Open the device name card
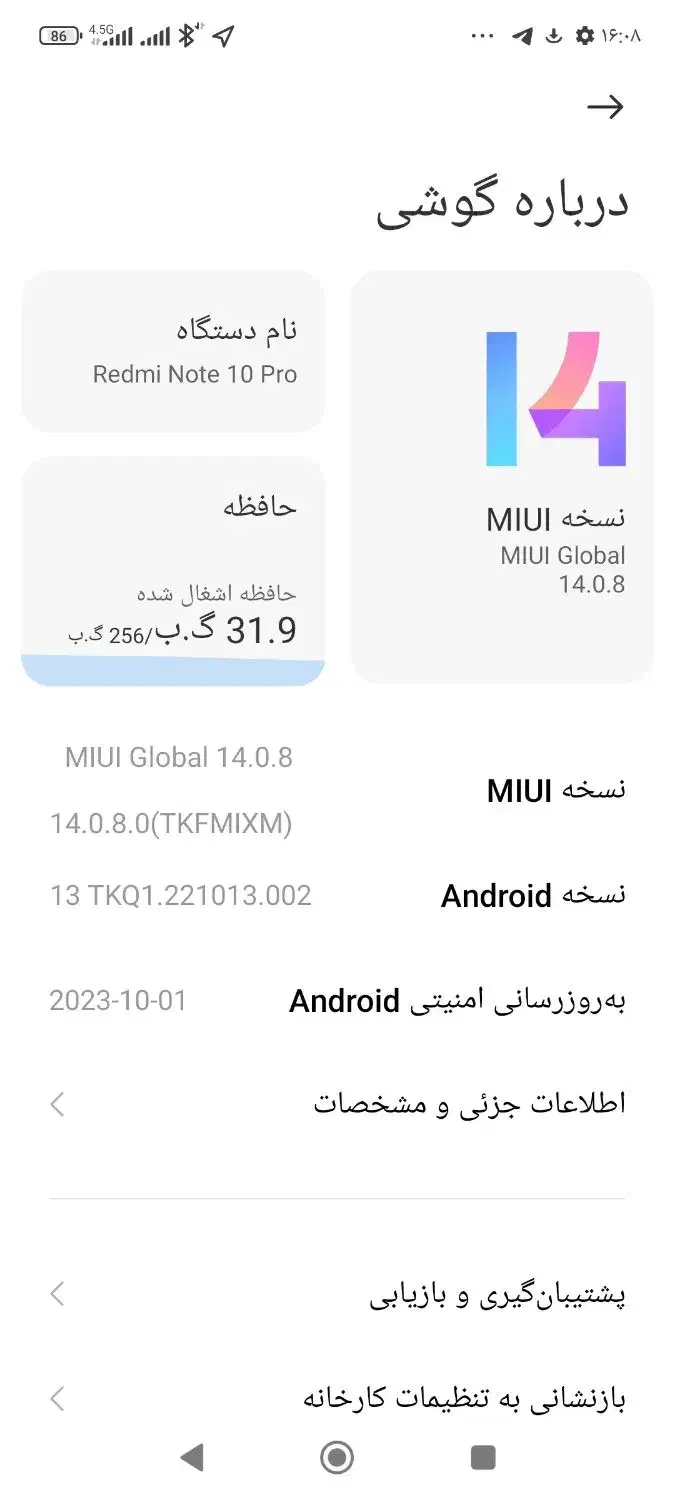This screenshot has width=675, height=1500. 173,352
